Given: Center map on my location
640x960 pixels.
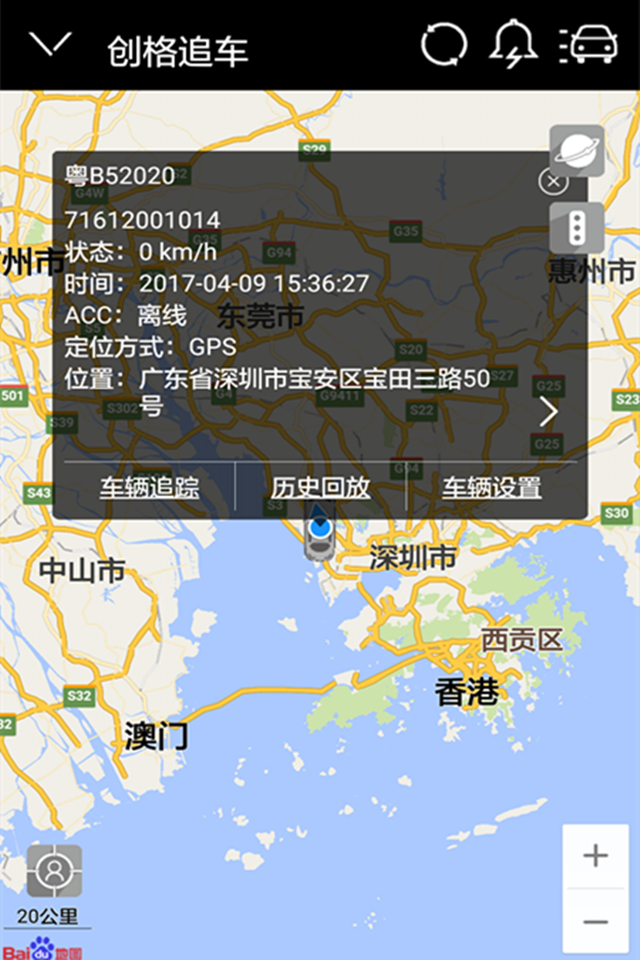Looking at the screenshot, I should [54, 871].
